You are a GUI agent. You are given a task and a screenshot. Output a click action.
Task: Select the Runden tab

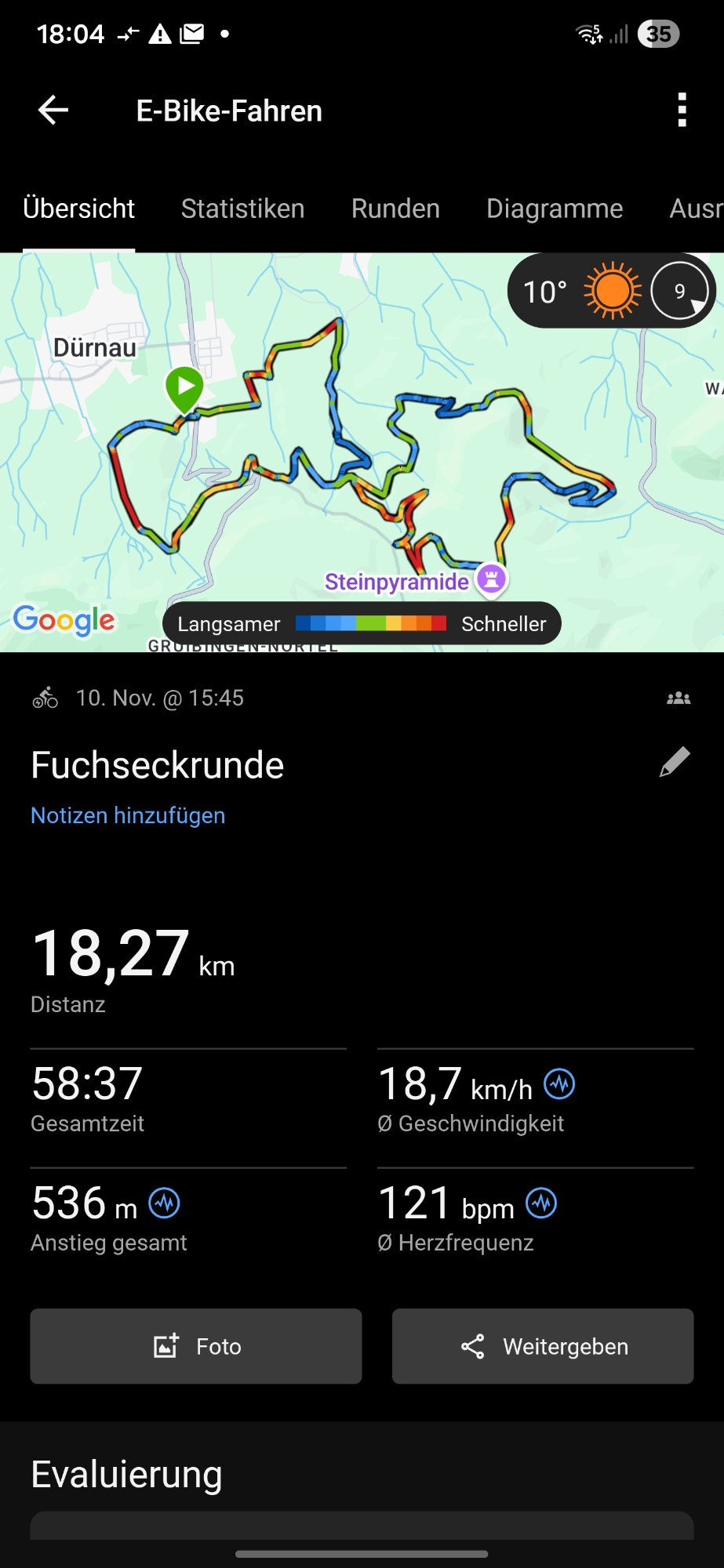(395, 208)
